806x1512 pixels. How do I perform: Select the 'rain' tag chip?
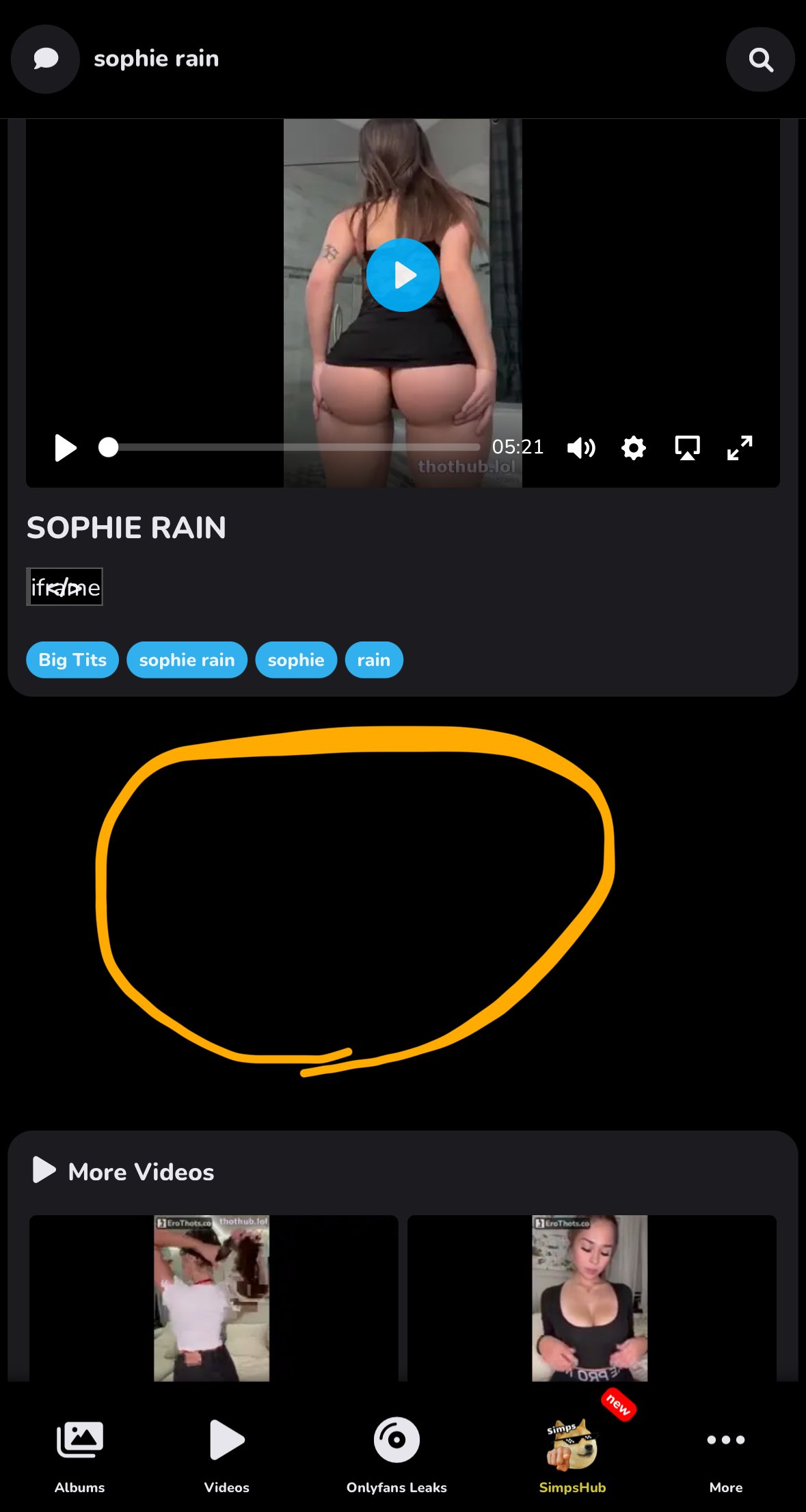374,660
